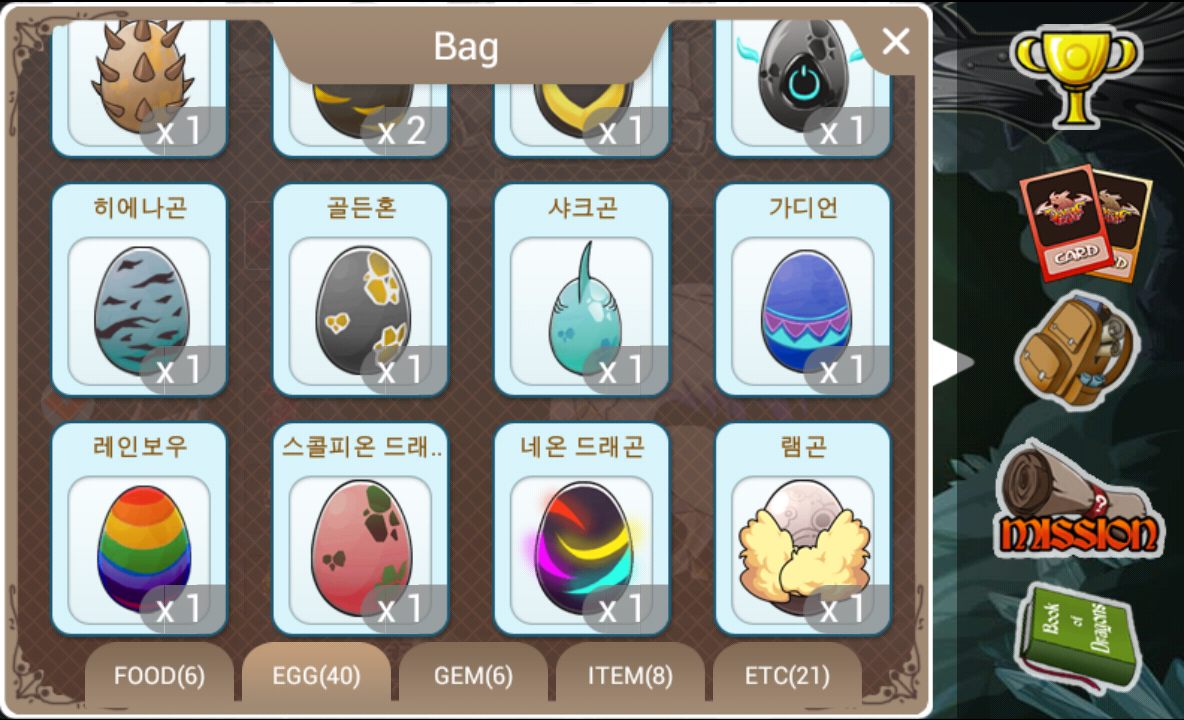The image size is (1184, 720).
Task: Open the Mission scroll
Action: pos(1075,502)
